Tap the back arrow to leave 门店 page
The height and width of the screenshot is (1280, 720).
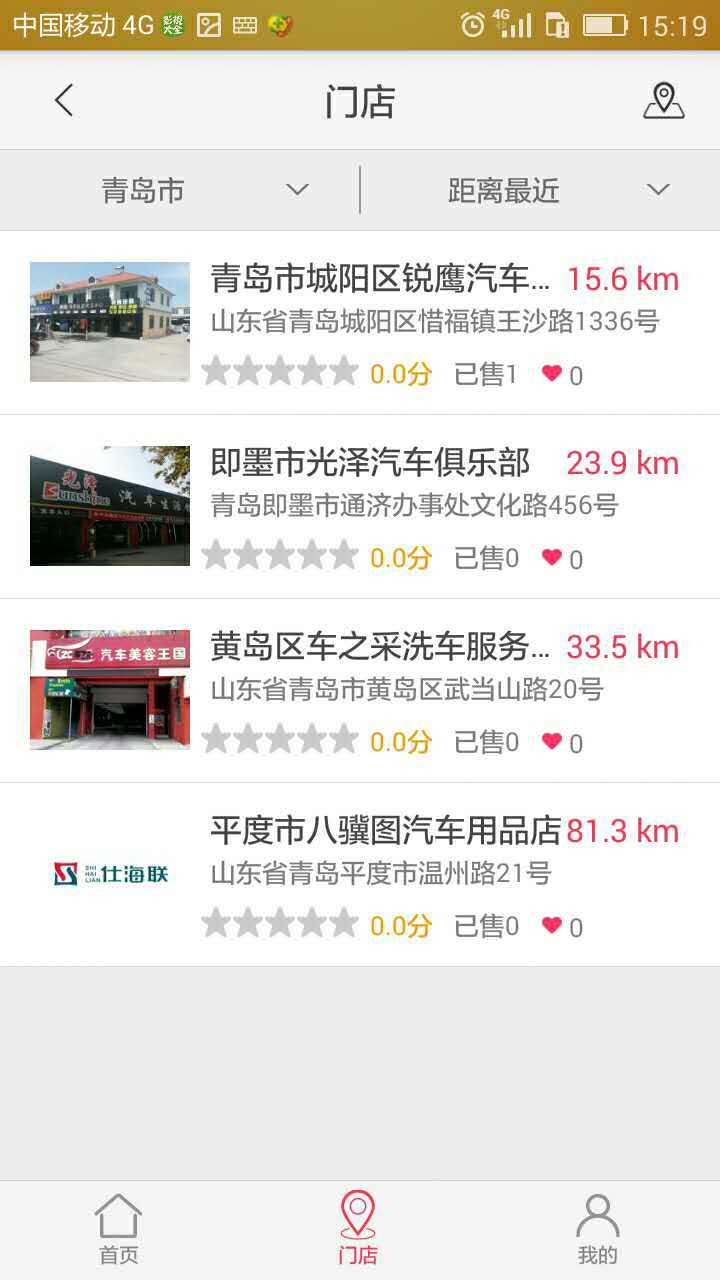pos(62,100)
